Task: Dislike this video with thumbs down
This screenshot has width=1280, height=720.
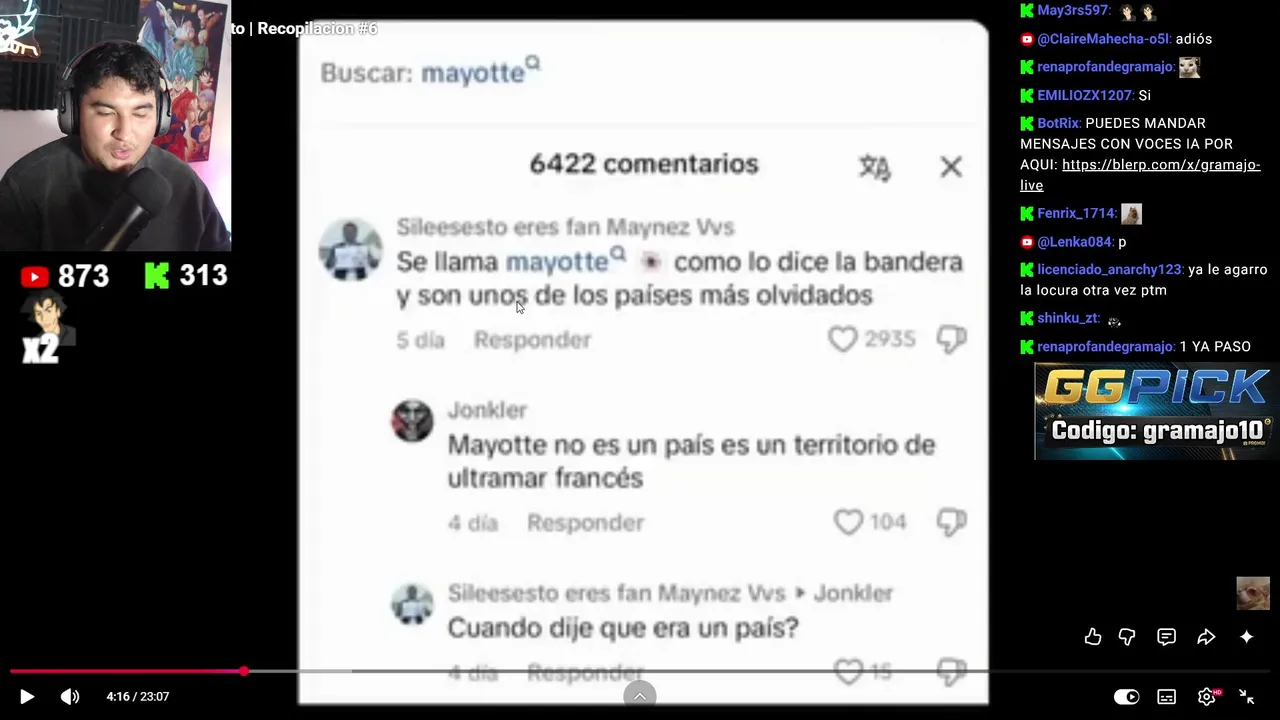Action: click(1127, 637)
